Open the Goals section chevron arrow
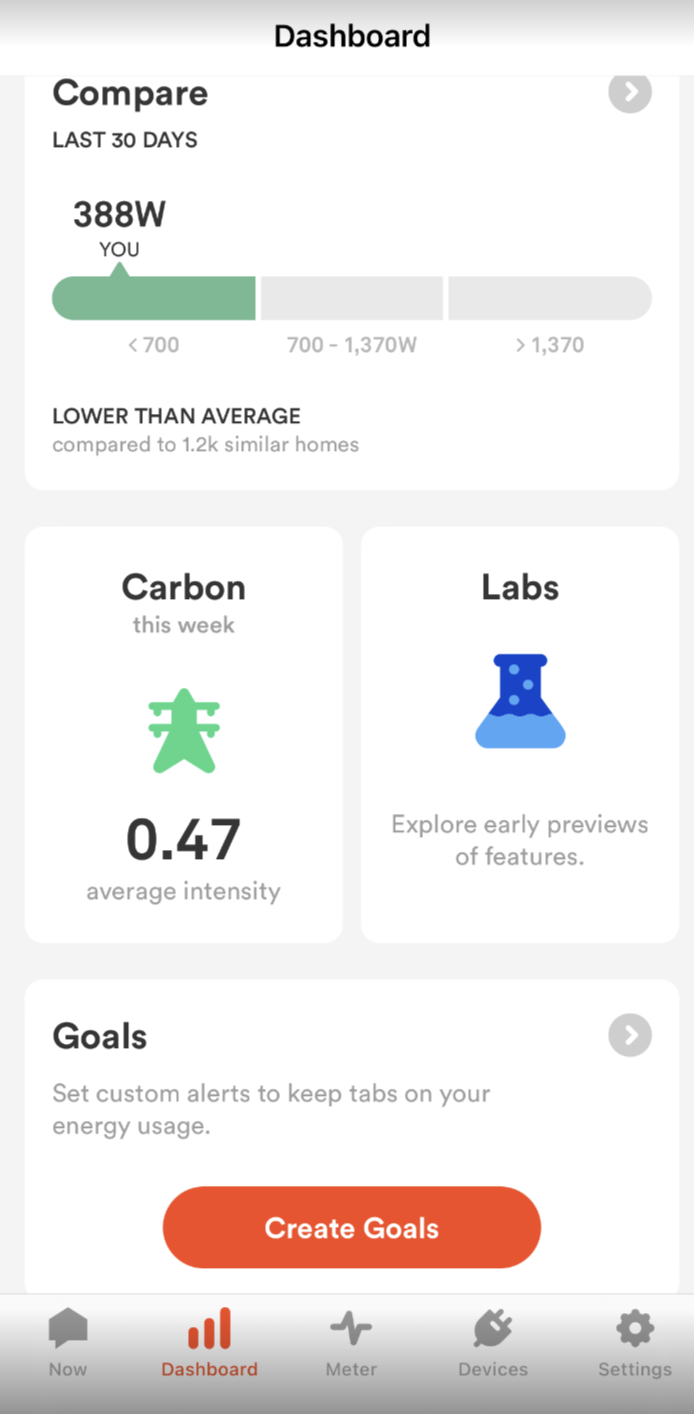 coord(630,1035)
